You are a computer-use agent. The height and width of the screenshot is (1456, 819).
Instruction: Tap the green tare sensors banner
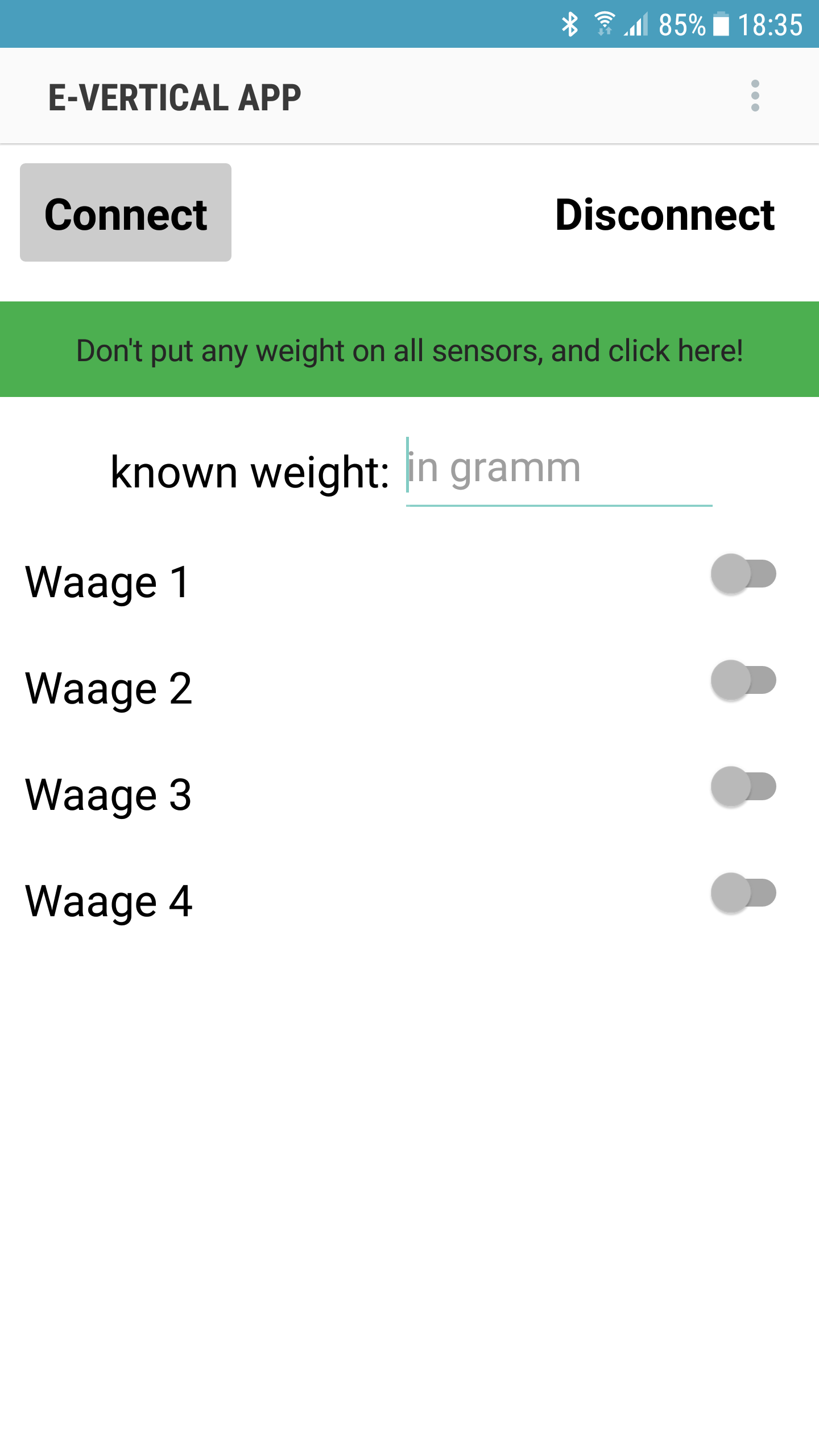click(x=409, y=349)
